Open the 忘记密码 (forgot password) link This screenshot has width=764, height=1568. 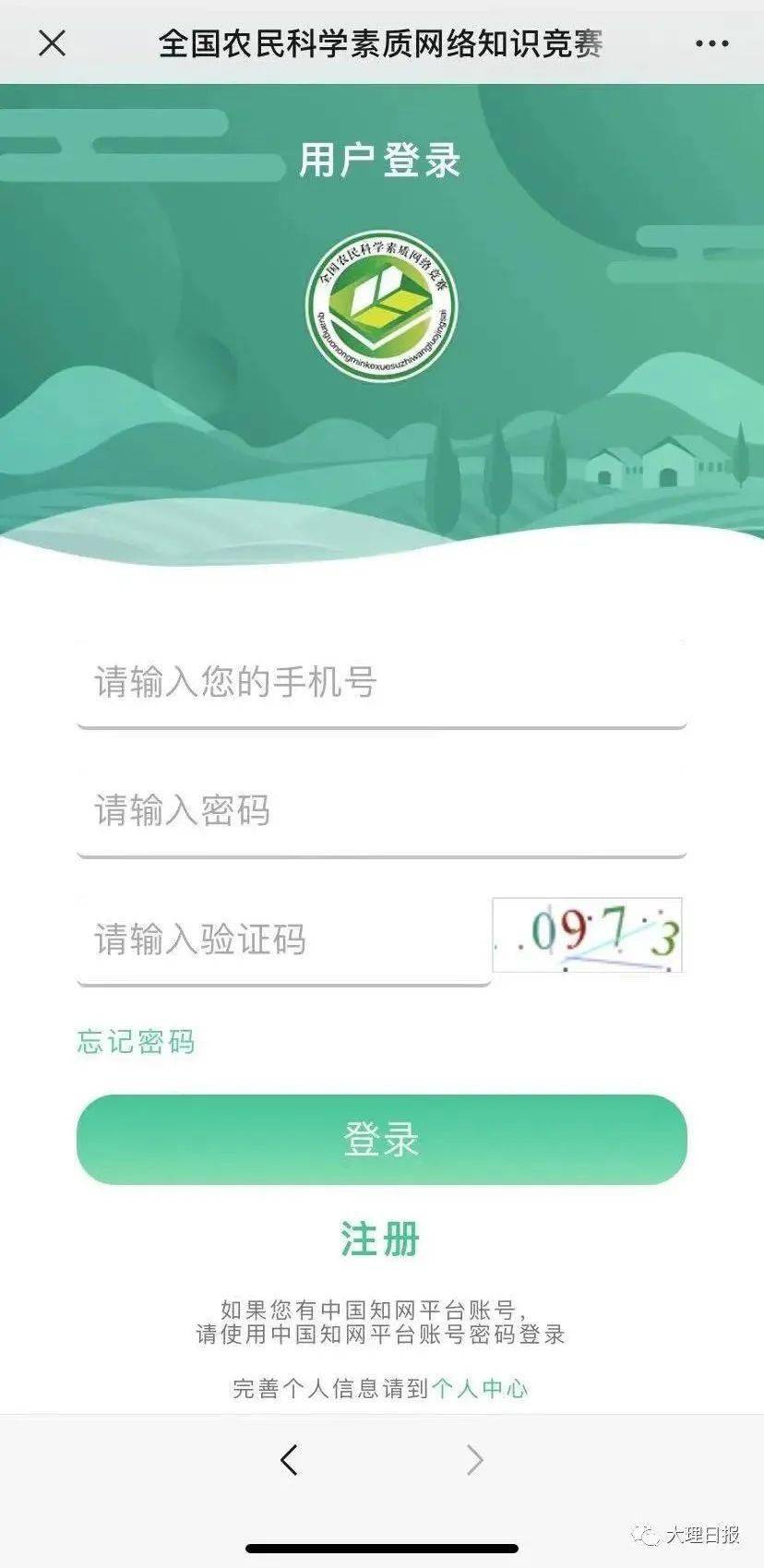click(136, 1042)
